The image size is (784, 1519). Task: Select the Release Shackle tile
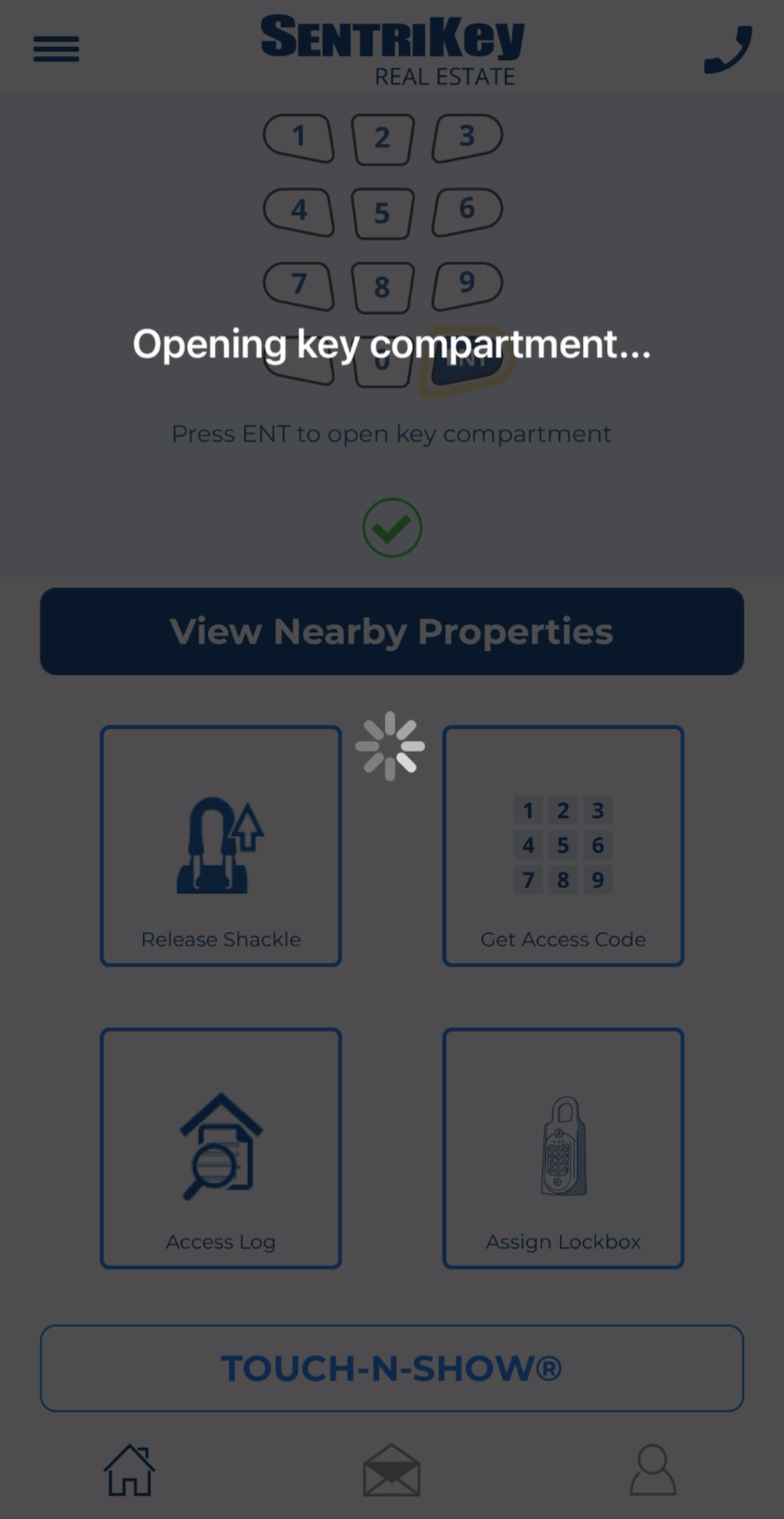pyautogui.click(x=221, y=846)
